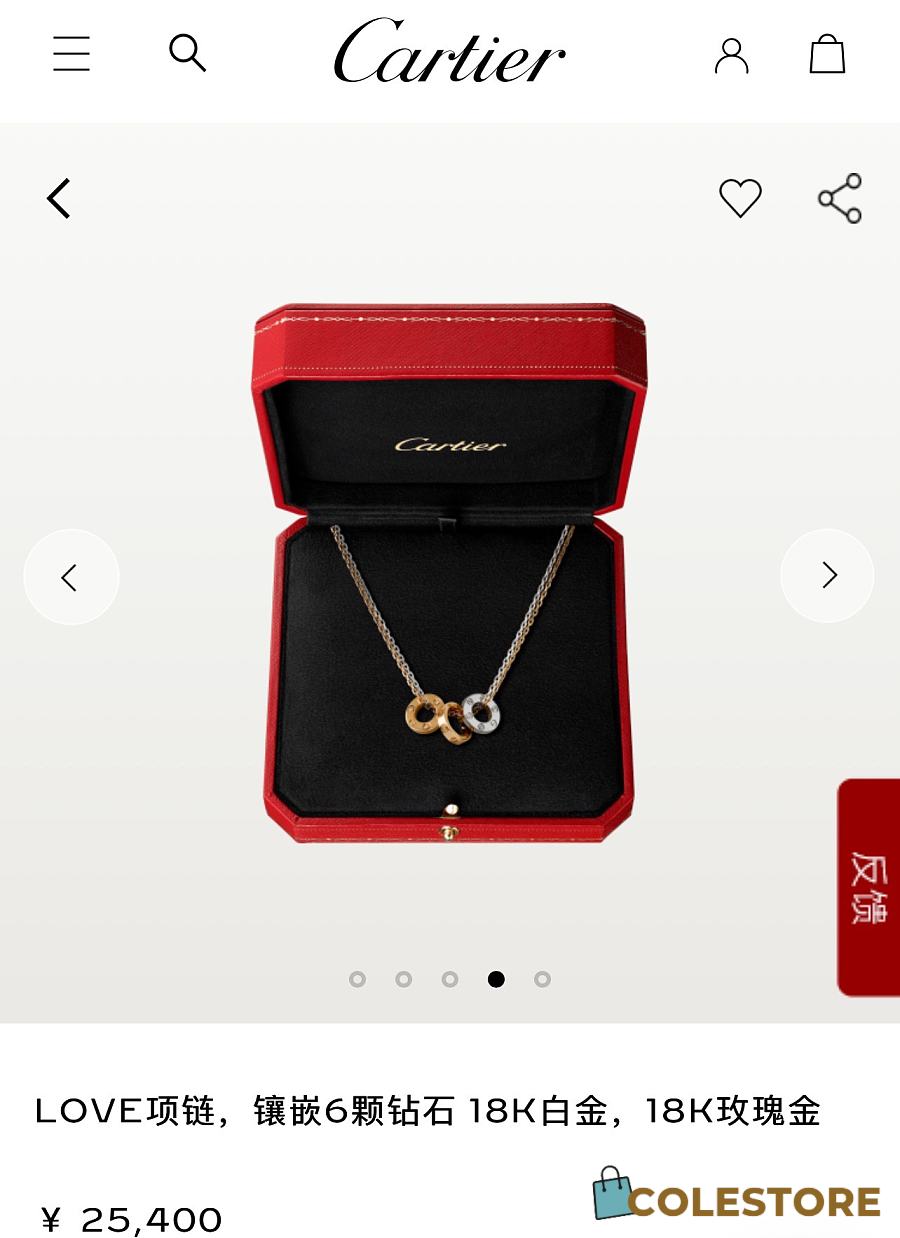This screenshot has width=900, height=1238.
Task: Open the shopping bag
Action: point(827,54)
